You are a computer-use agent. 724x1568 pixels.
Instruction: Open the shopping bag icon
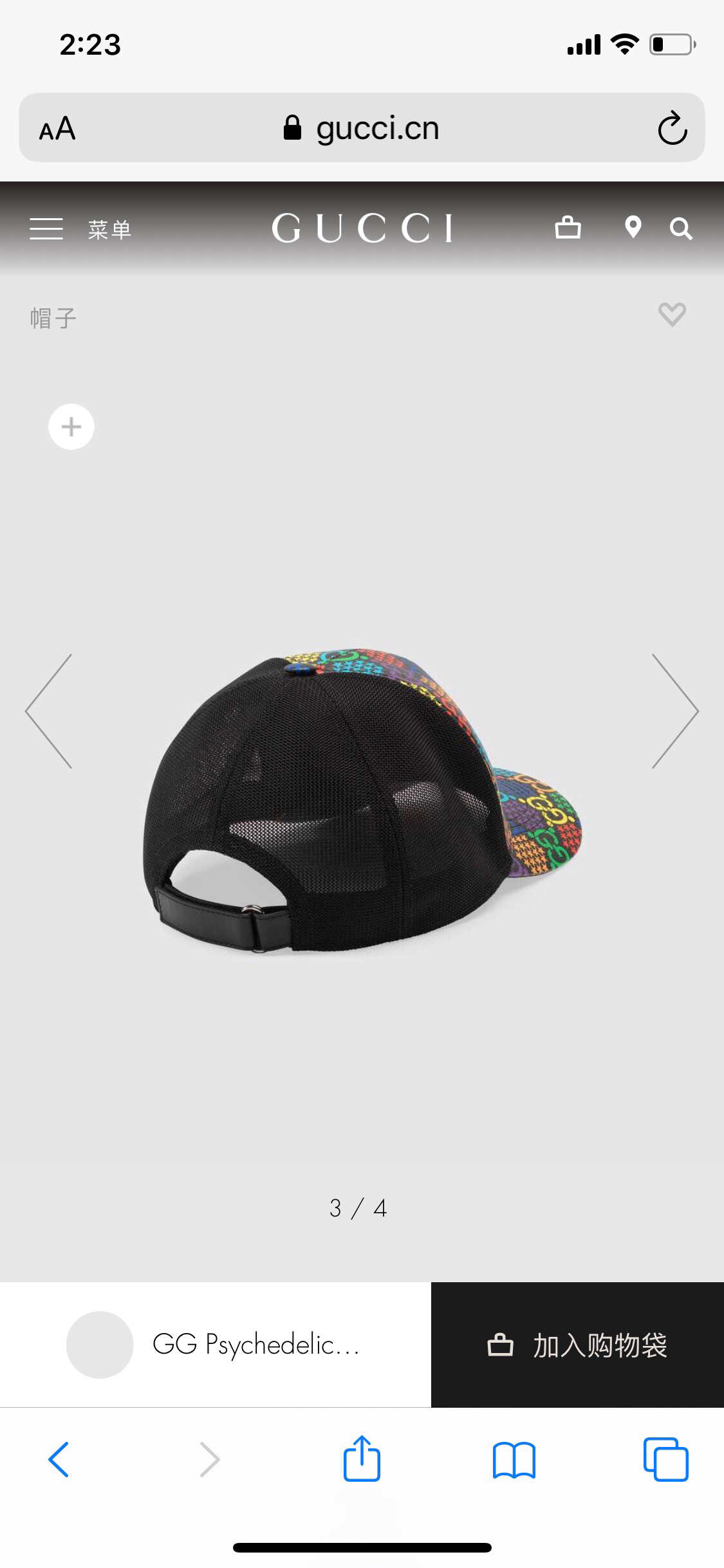pyautogui.click(x=568, y=228)
